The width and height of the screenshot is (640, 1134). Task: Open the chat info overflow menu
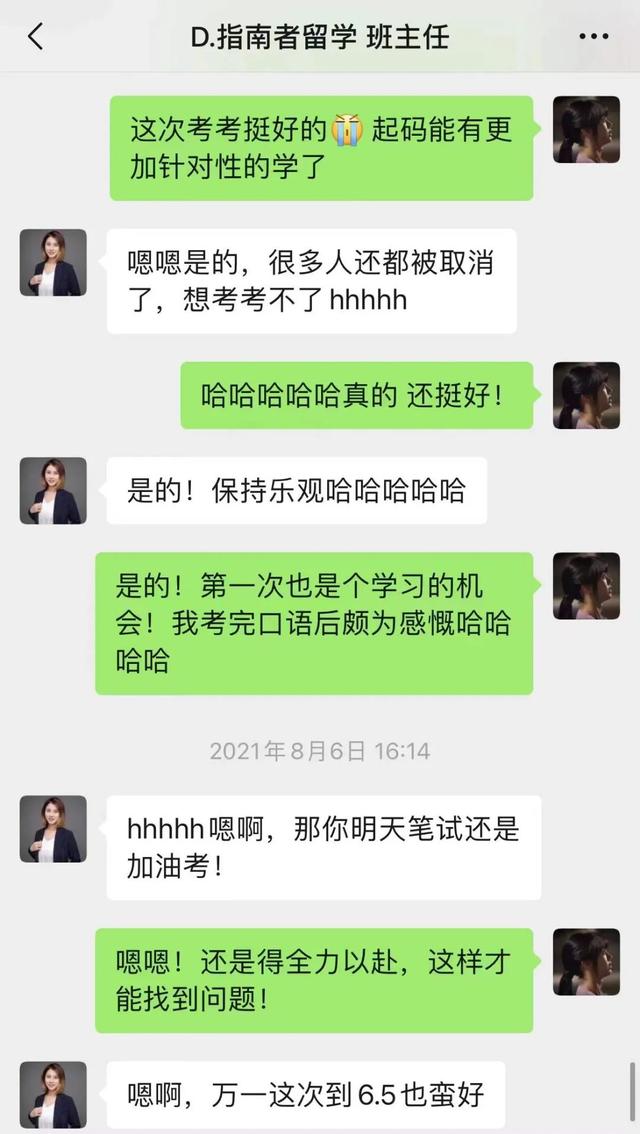593,38
